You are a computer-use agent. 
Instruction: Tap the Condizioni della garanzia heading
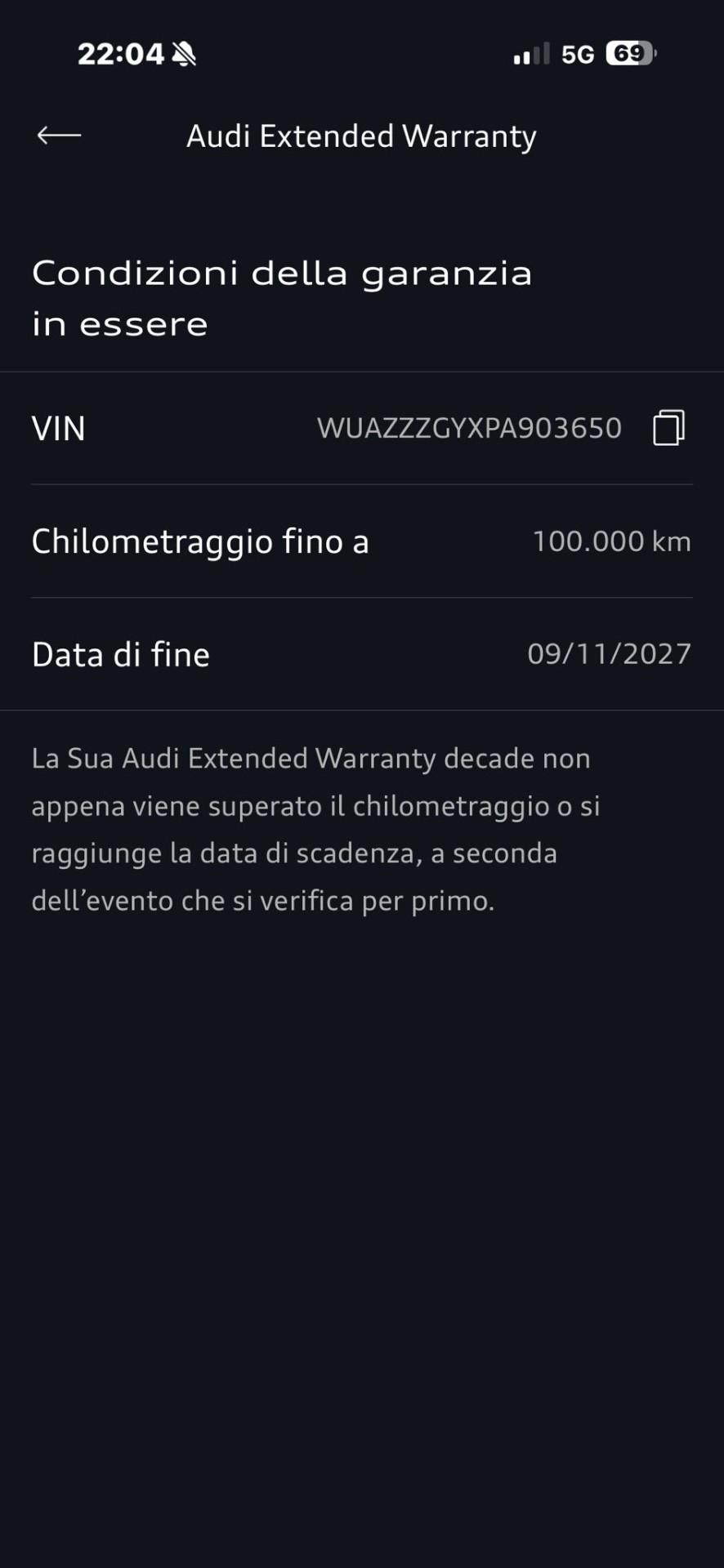(281, 296)
